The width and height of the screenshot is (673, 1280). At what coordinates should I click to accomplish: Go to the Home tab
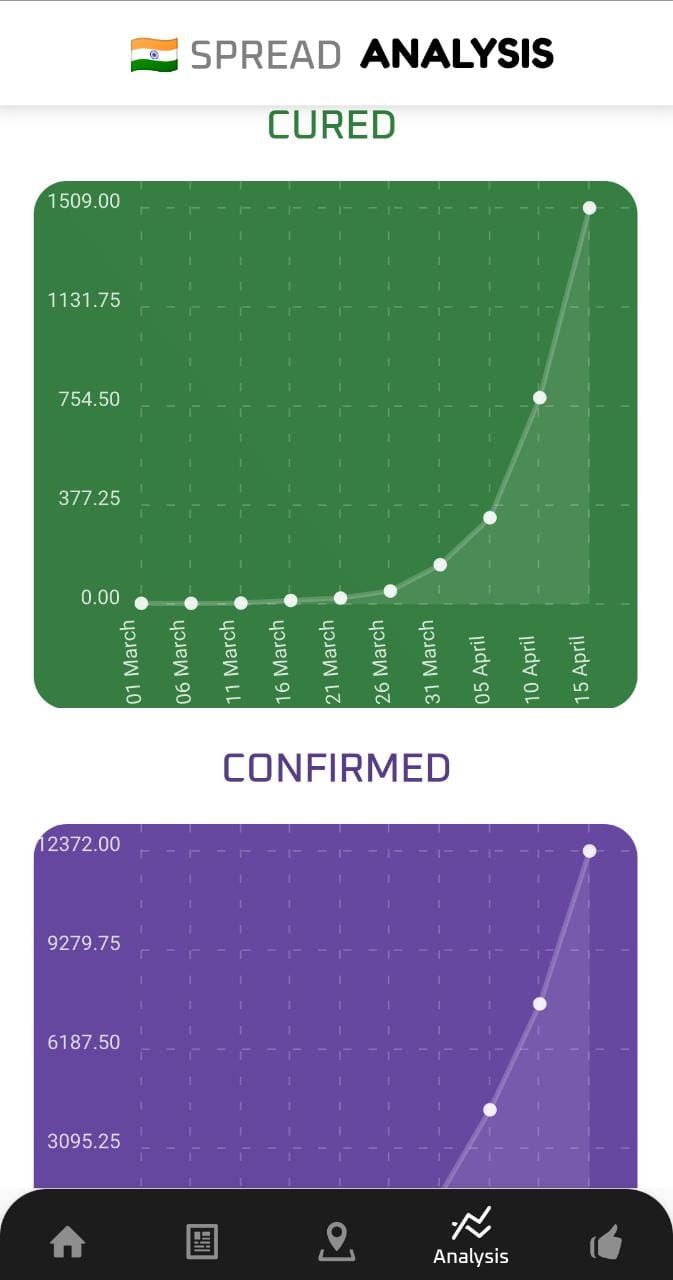(67, 1242)
